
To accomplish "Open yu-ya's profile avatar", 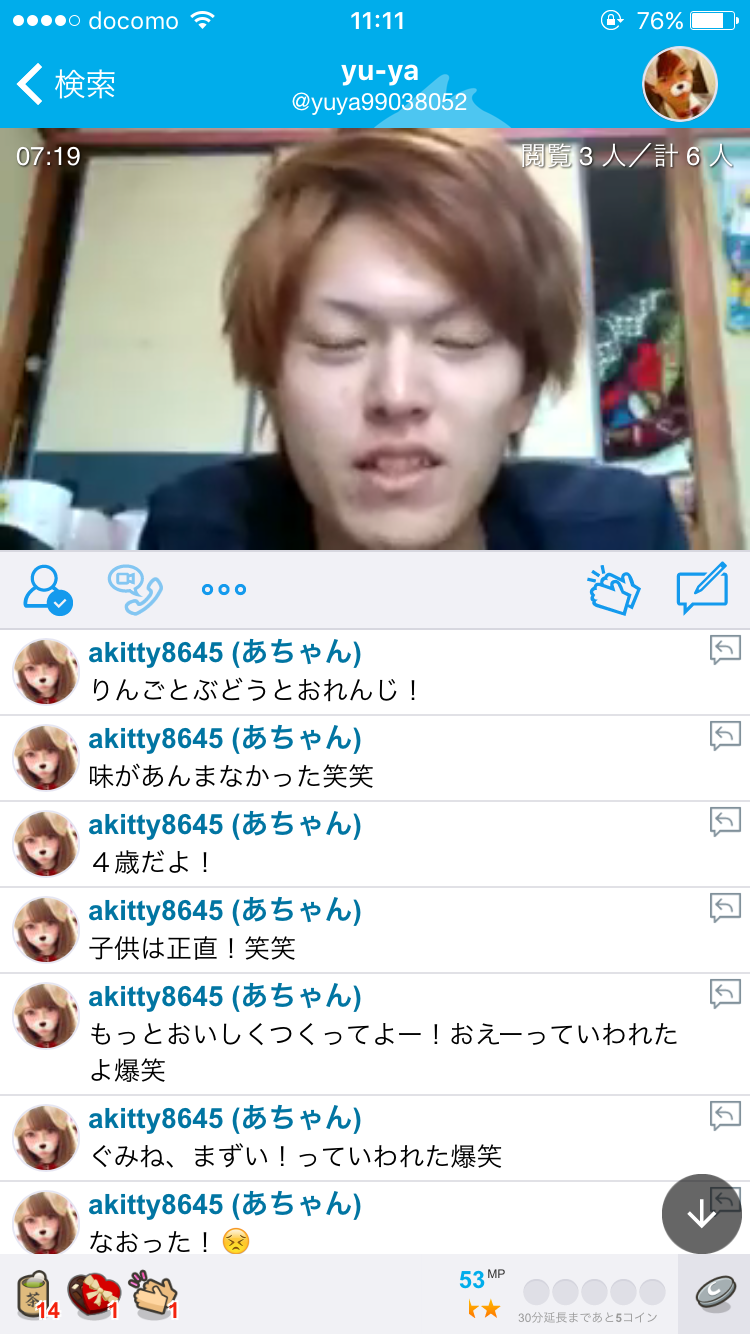I will pyautogui.click(x=679, y=84).
